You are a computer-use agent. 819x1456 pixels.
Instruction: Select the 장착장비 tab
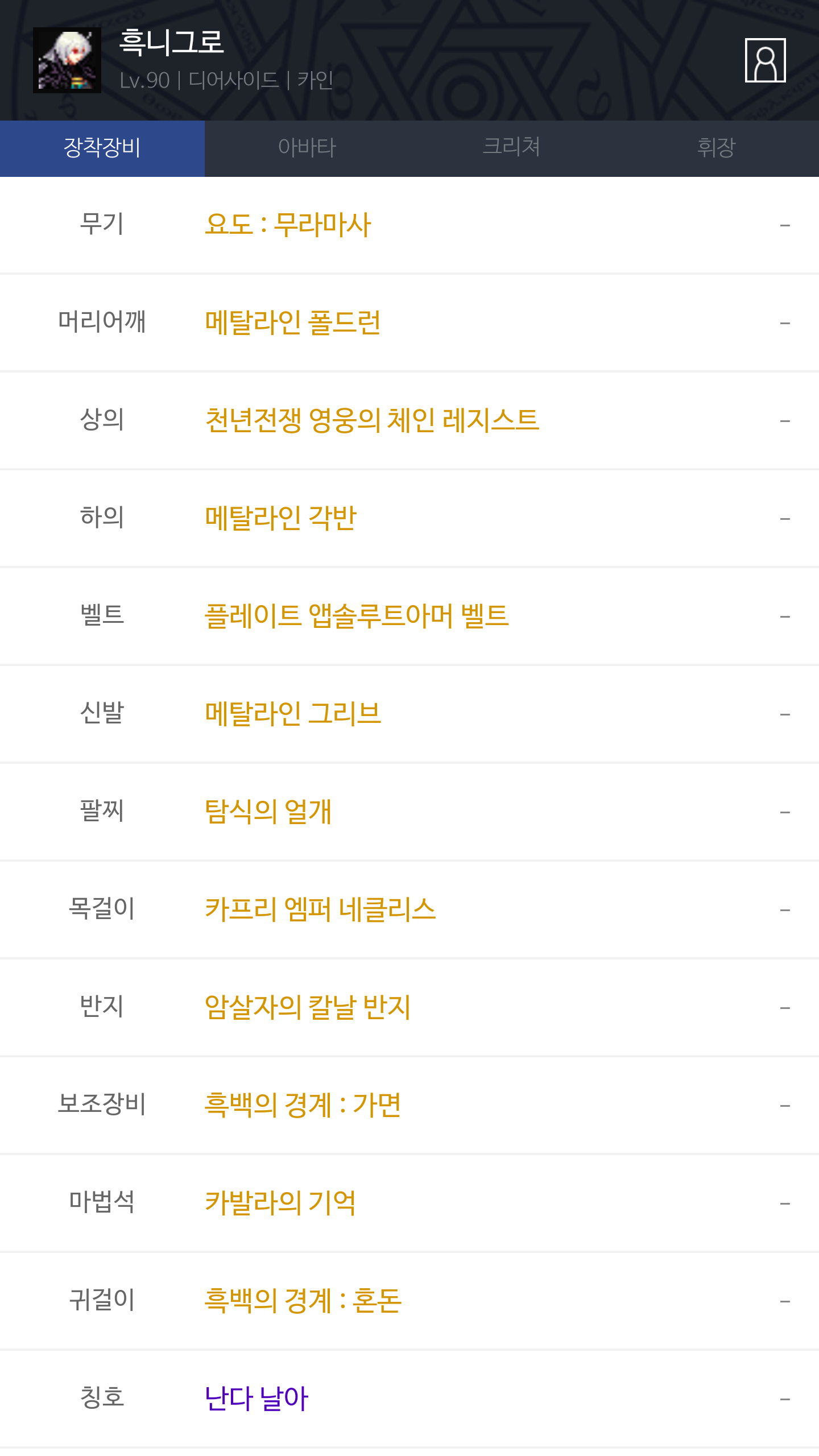(102, 148)
